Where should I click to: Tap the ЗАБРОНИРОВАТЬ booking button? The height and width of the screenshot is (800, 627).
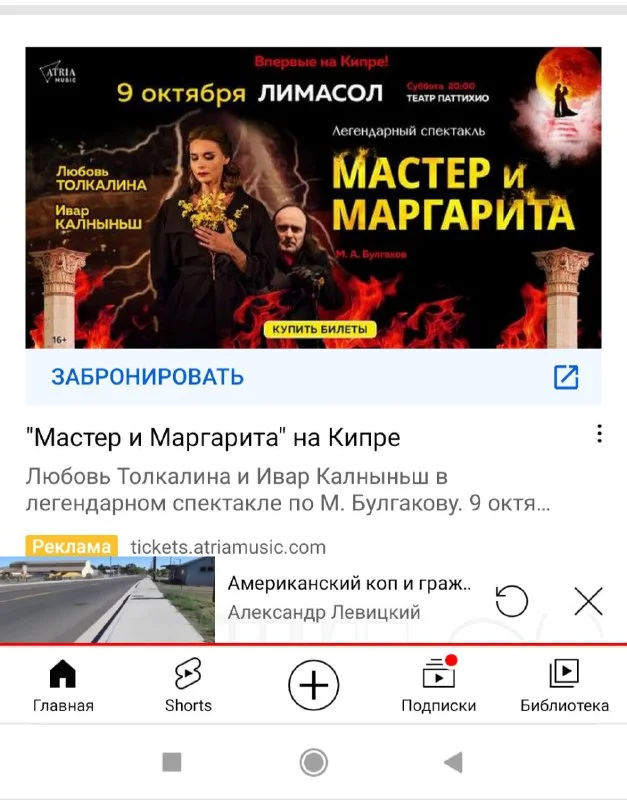tap(148, 377)
